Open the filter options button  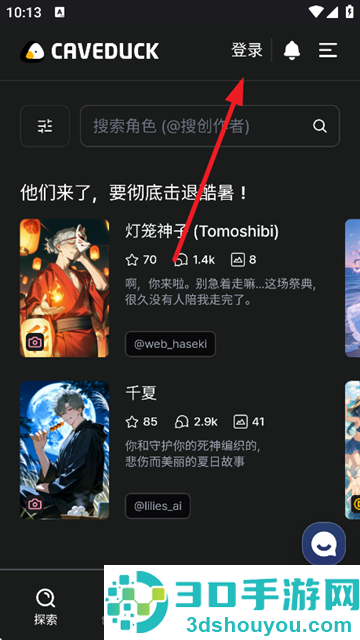45,126
